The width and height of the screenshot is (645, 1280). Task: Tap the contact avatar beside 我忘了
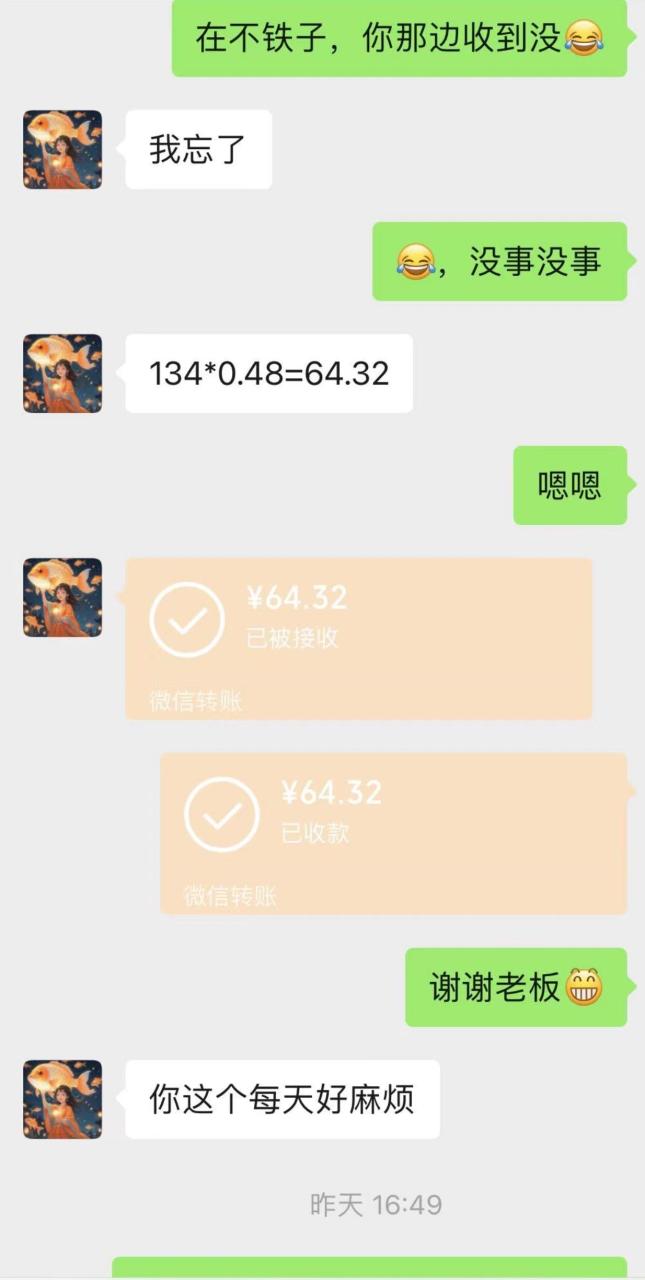coord(62,150)
